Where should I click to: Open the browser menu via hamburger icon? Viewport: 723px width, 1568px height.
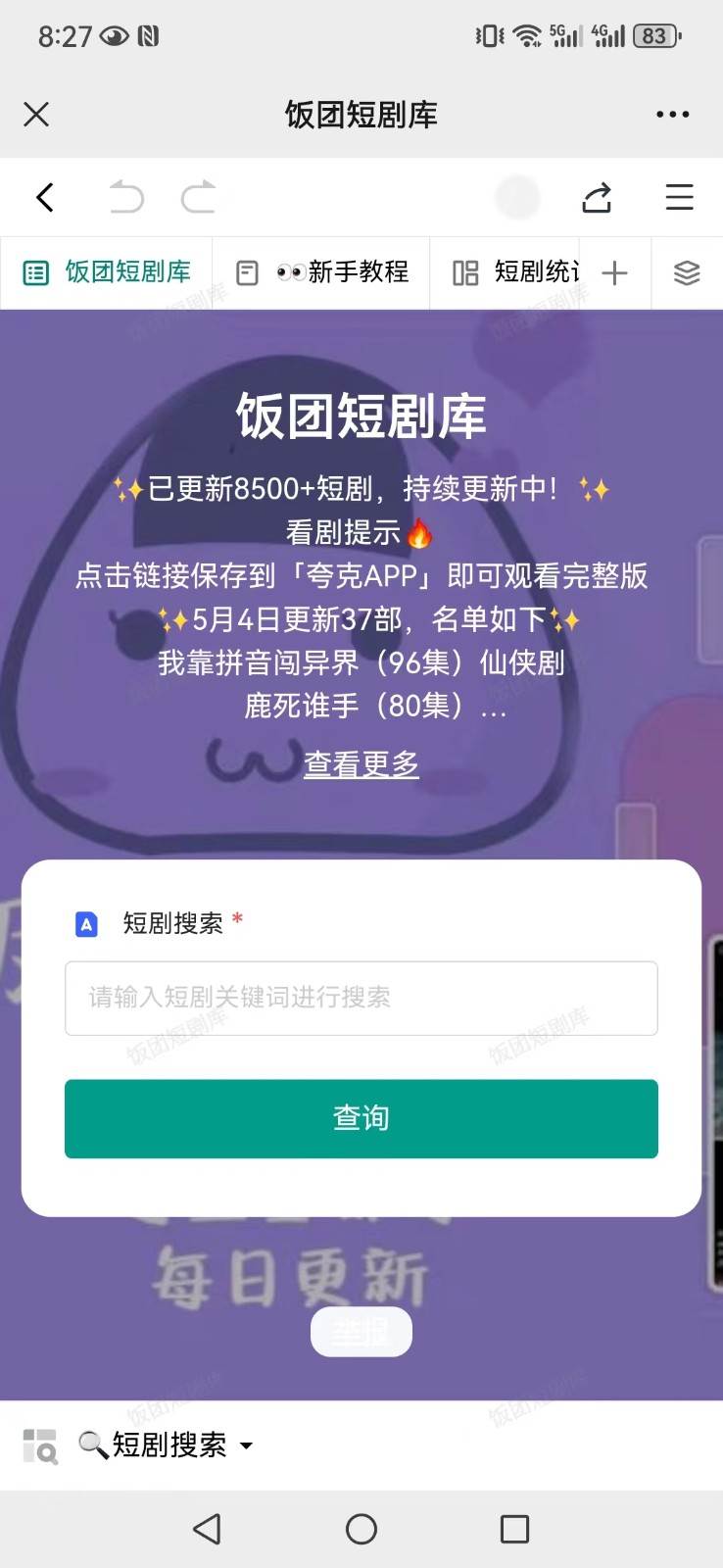click(x=679, y=197)
